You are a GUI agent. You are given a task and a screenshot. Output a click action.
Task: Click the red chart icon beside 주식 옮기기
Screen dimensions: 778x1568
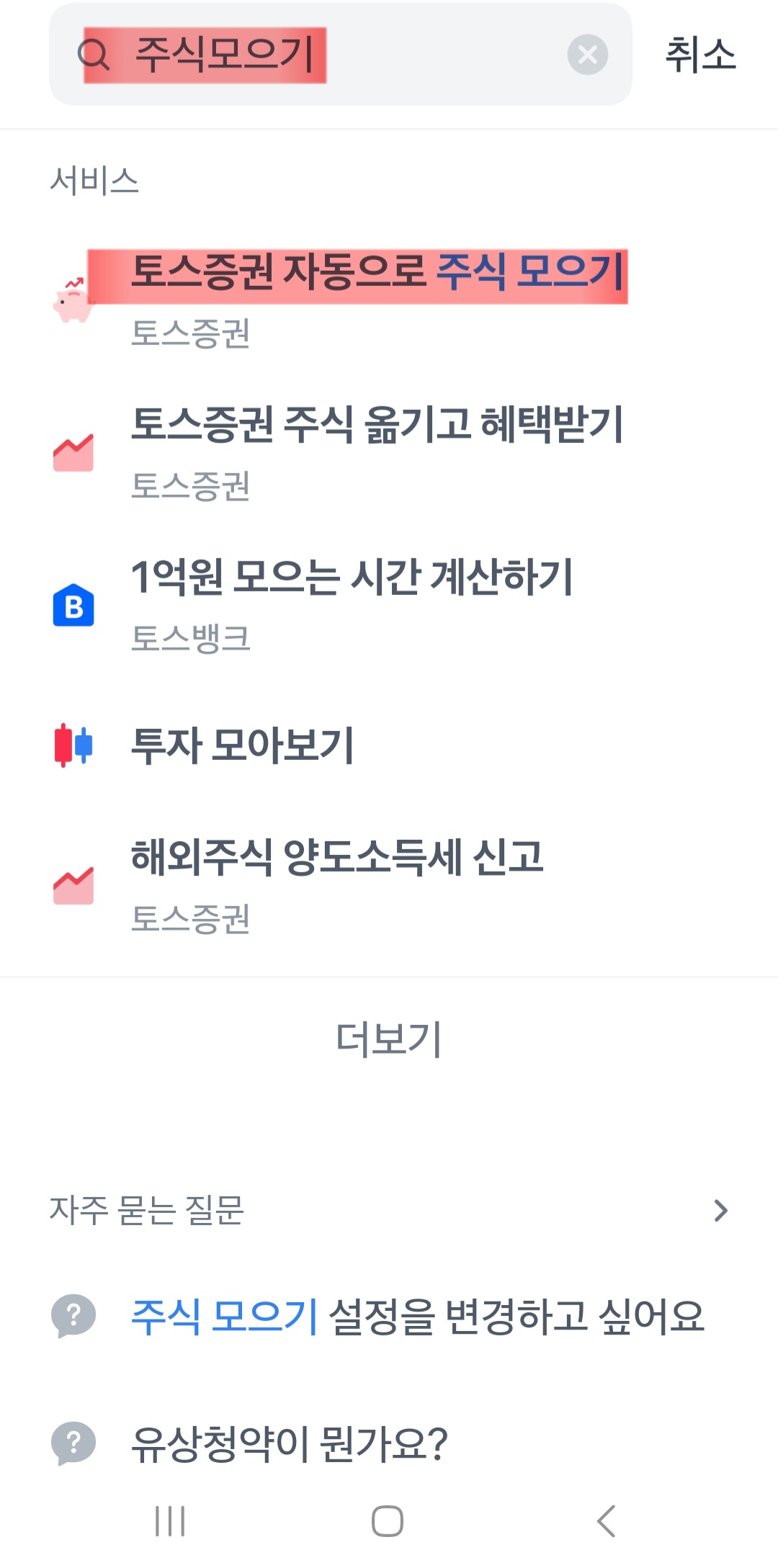(72, 450)
